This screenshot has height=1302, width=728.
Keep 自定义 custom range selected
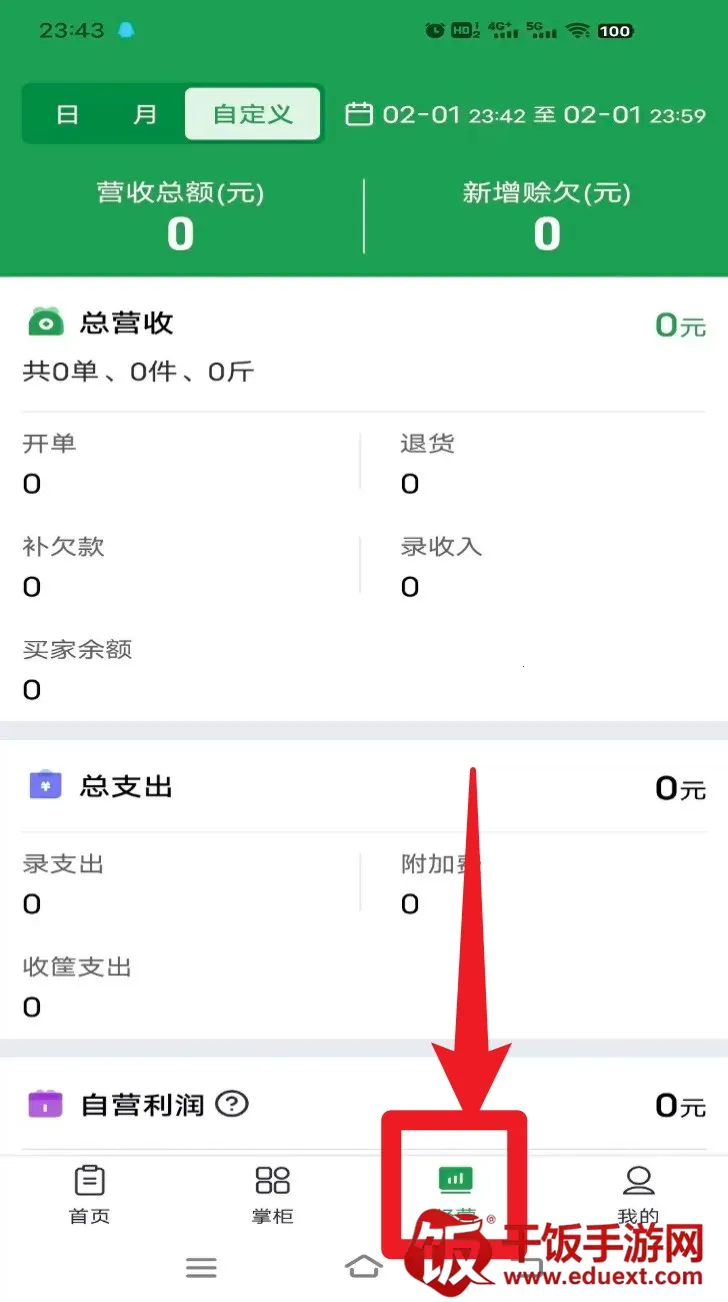point(252,114)
